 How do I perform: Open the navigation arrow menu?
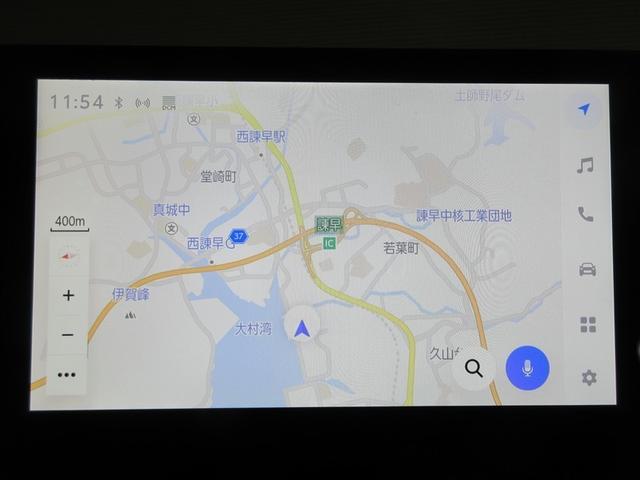pyautogui.click(x=586, y=109)
